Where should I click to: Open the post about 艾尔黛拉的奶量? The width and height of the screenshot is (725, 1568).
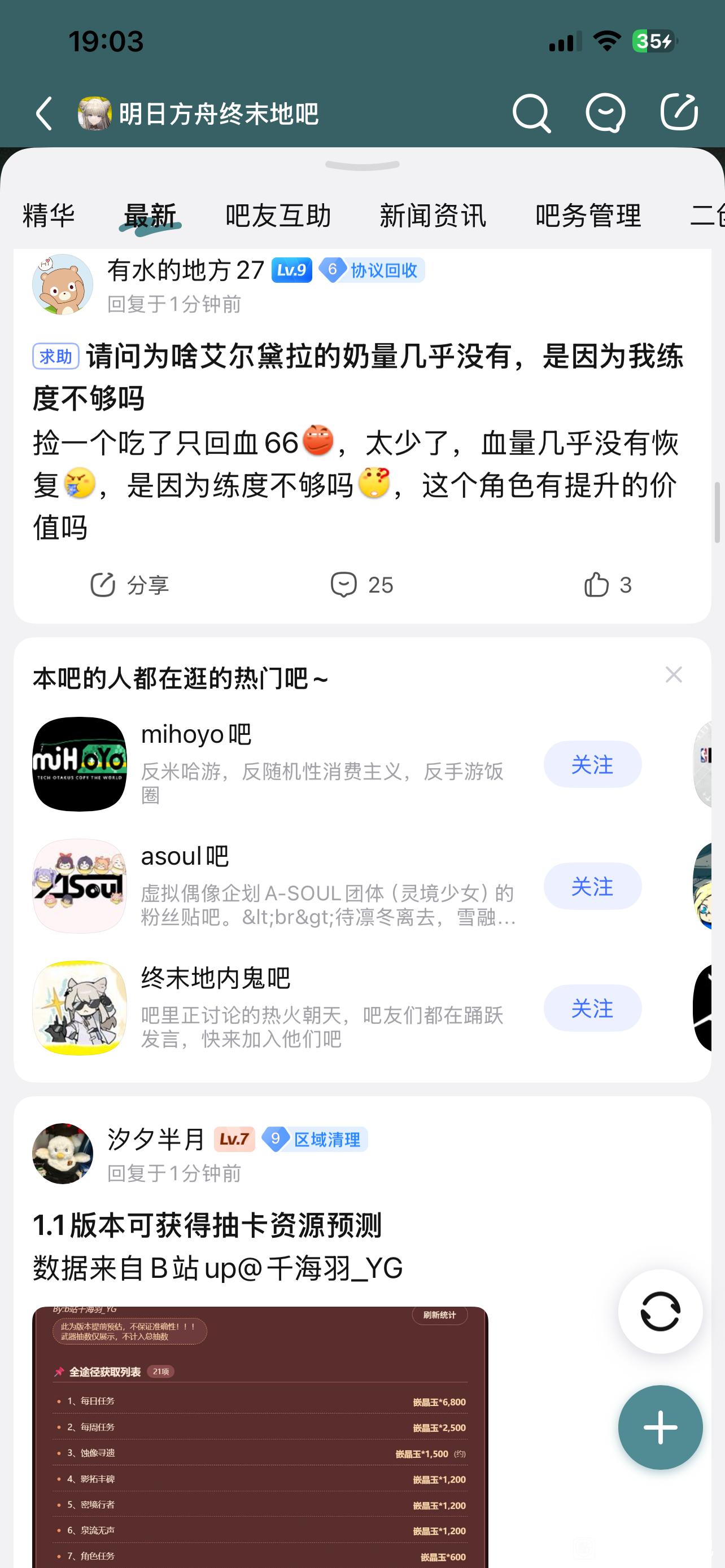[x=358, y=377]
